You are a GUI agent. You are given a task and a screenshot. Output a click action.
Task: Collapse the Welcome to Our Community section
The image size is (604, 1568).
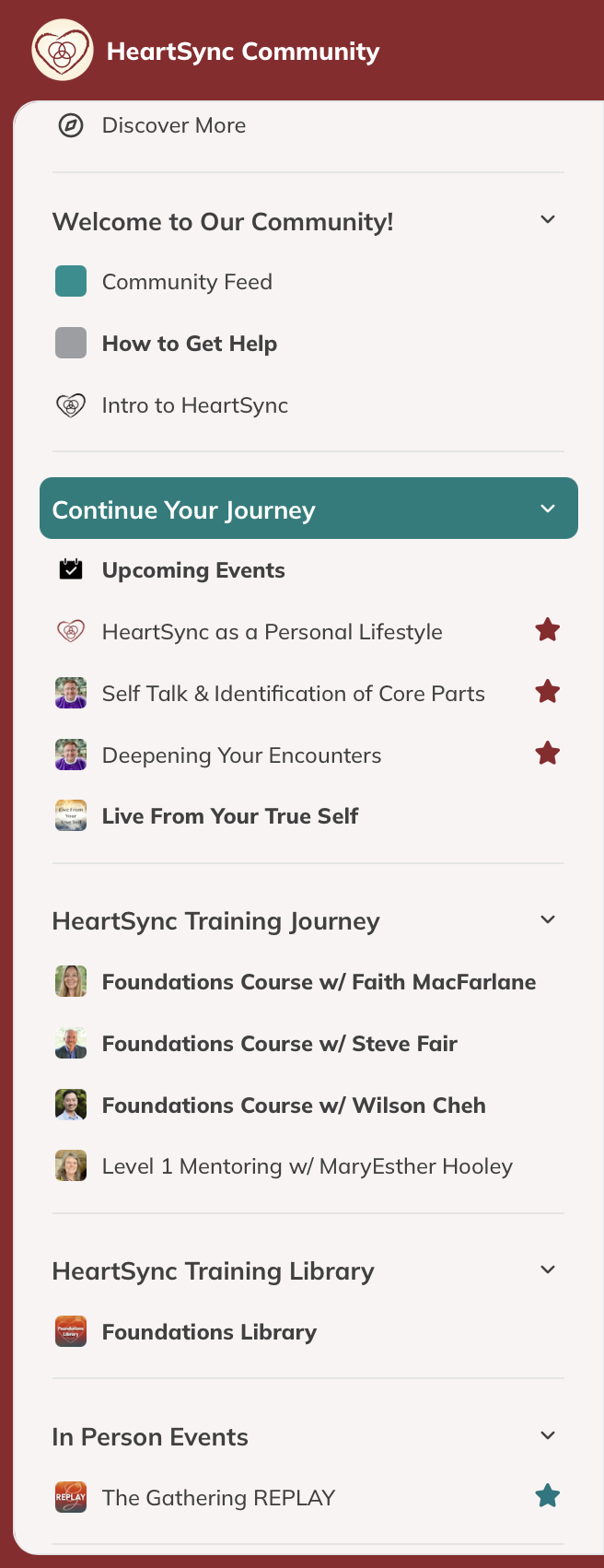tap(548, 220)
